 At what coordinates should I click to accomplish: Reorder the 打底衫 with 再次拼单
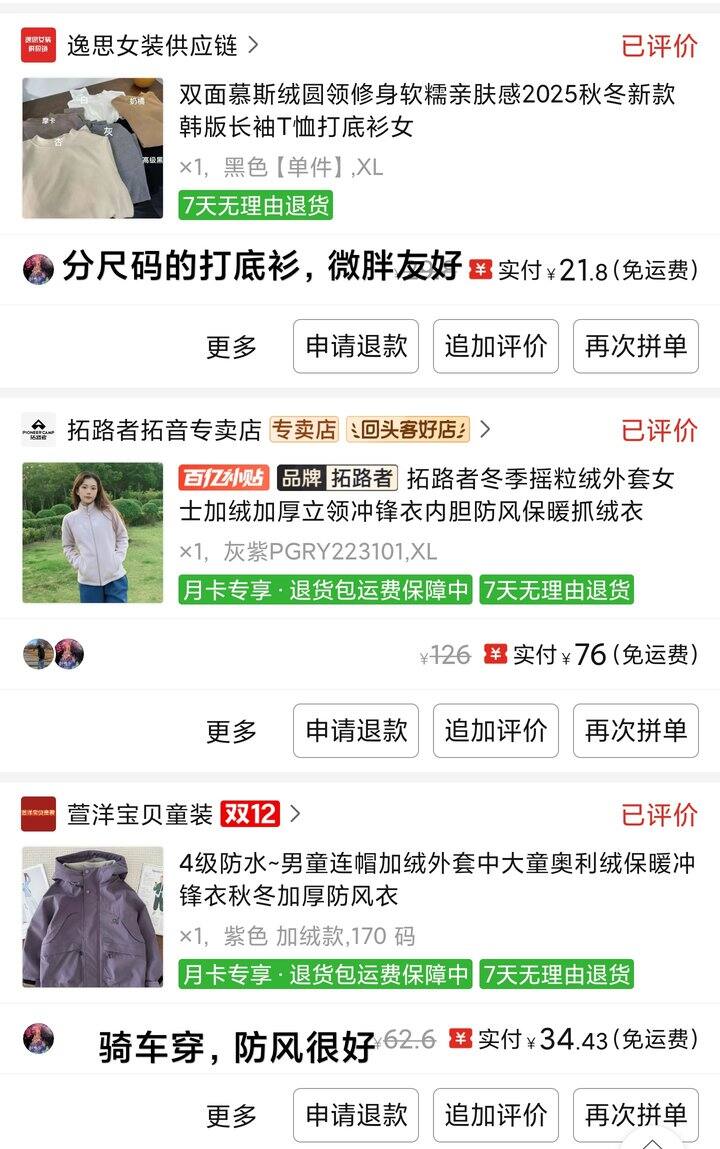pyautogui.click(x=636, y=346)
